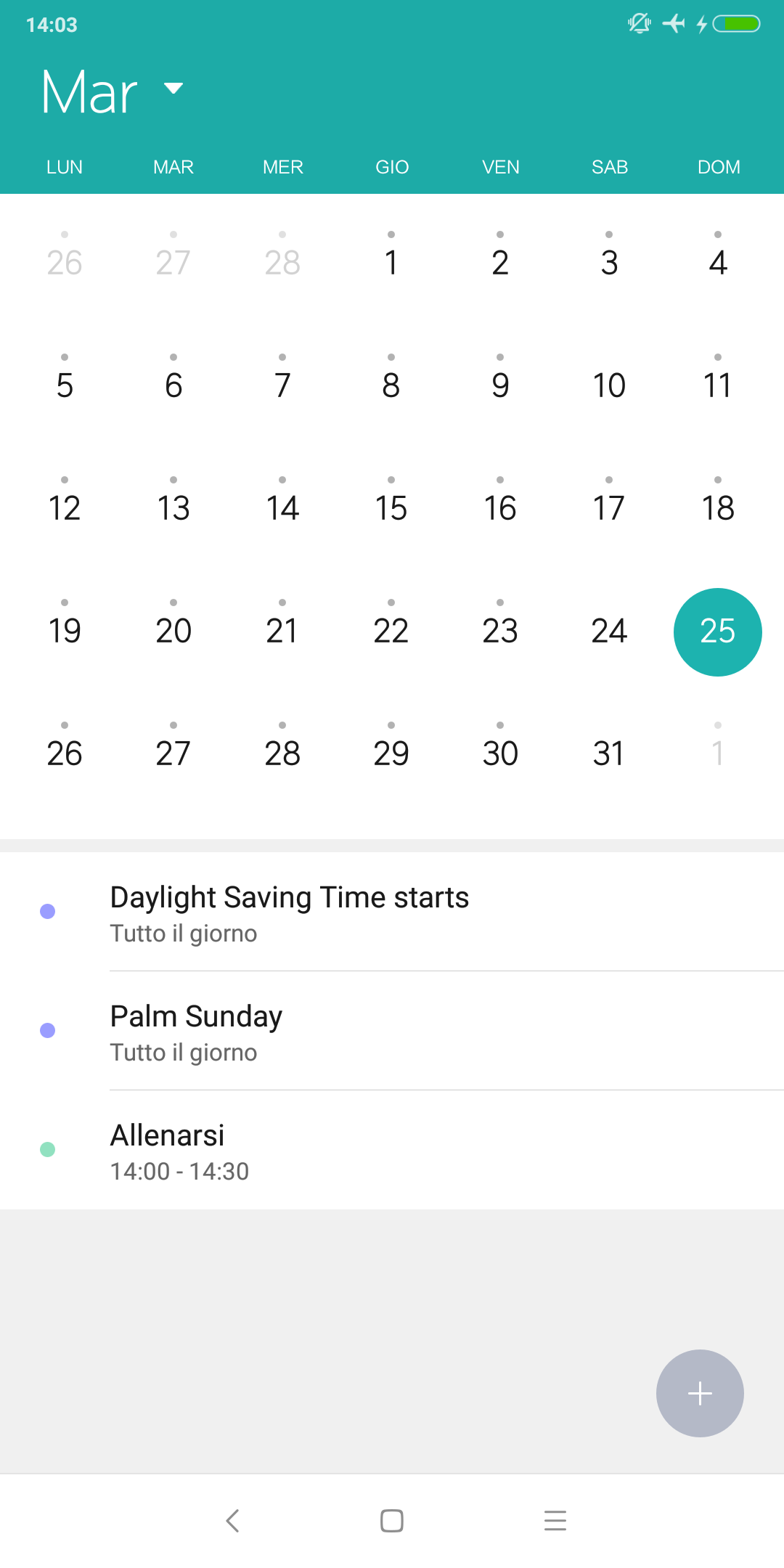Open the Palm Sunday event
This screenshot has width=784, height=1568.
(x=392, y=1031)
